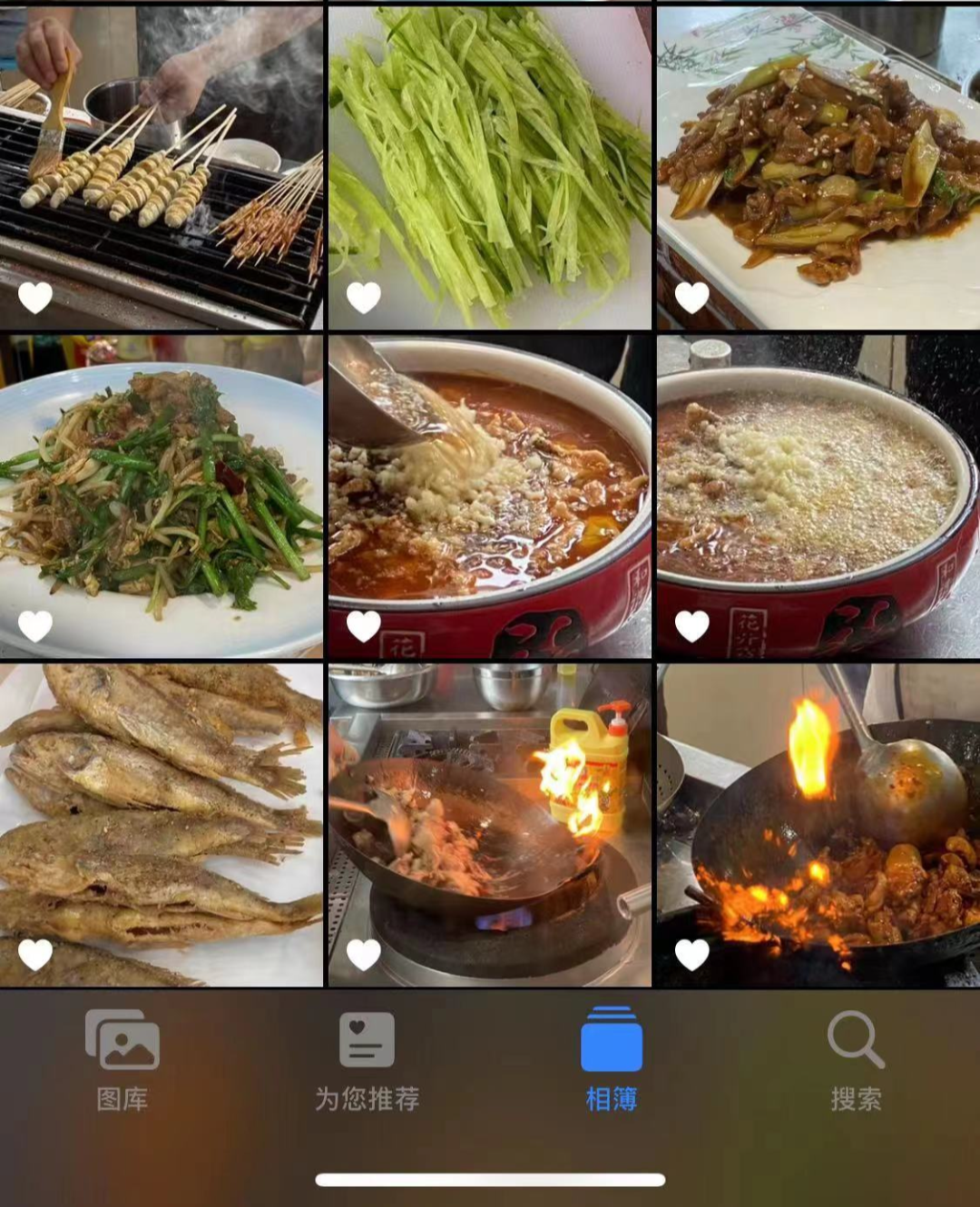980x1207 pixels.
Task: Open the wok photo with yellow bottle
Action: 490,825
